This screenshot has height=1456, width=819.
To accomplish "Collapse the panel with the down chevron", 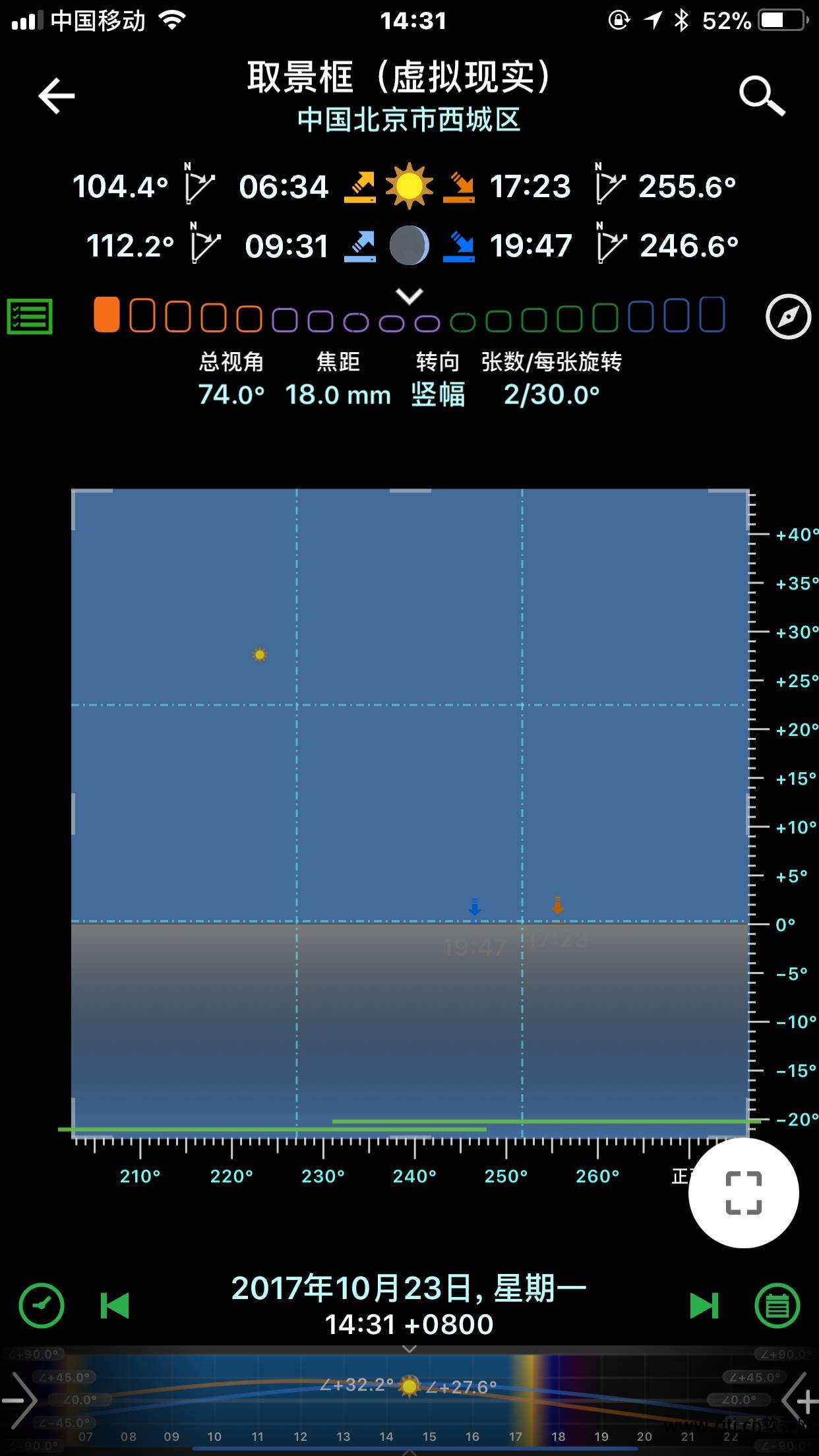I will [409, 295].
